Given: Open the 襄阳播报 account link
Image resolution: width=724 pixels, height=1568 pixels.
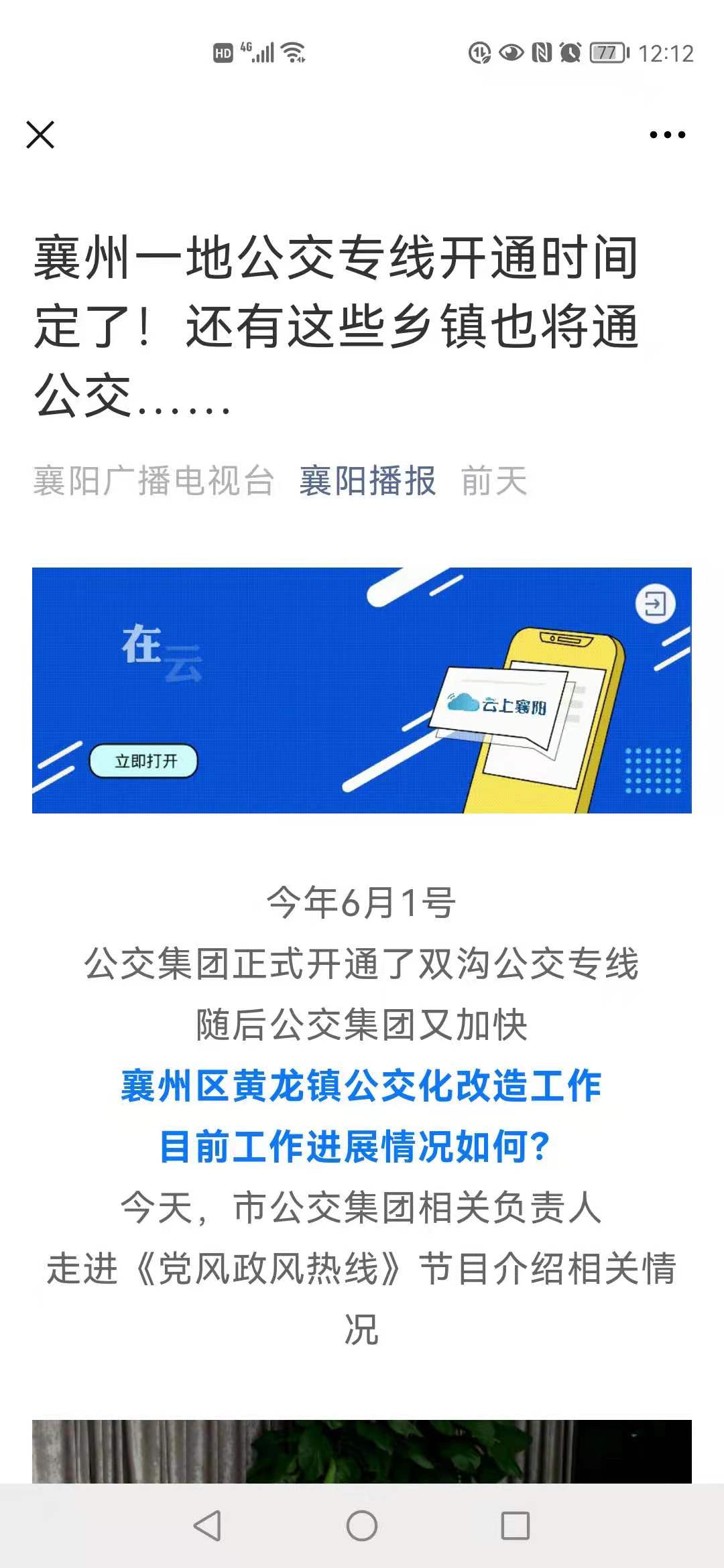Looking at the screenshot, I should [x=367, y=481].
